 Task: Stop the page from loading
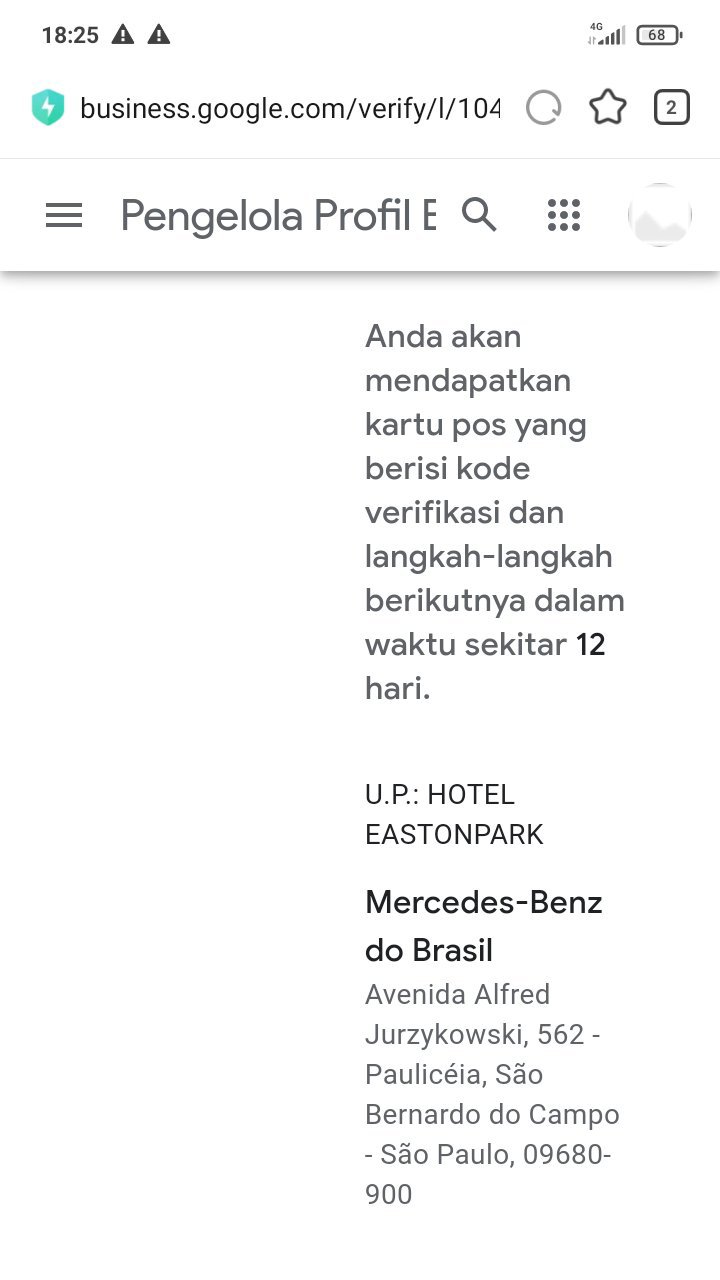(x=544, y=108)
